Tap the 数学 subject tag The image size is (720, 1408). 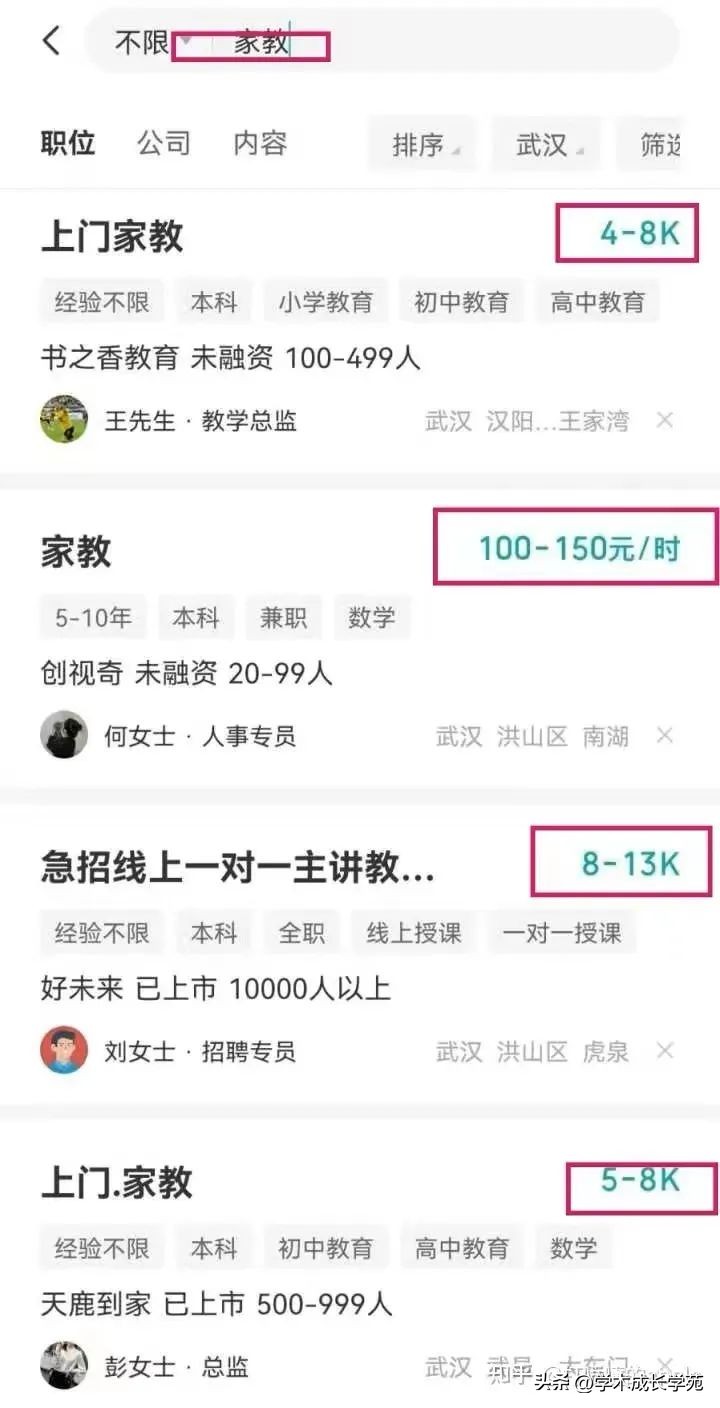tap(372, 617)
